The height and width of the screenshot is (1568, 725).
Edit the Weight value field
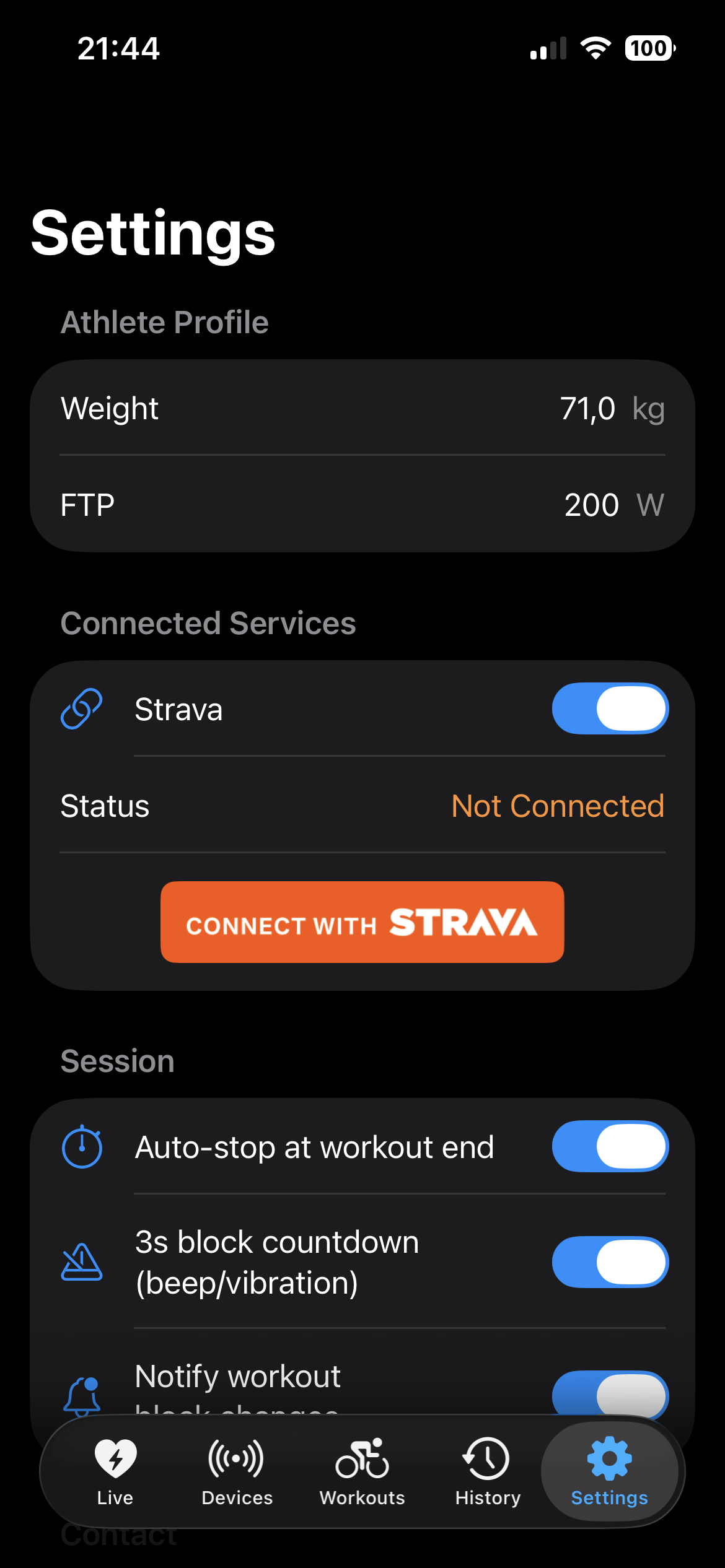click(587, 409)
